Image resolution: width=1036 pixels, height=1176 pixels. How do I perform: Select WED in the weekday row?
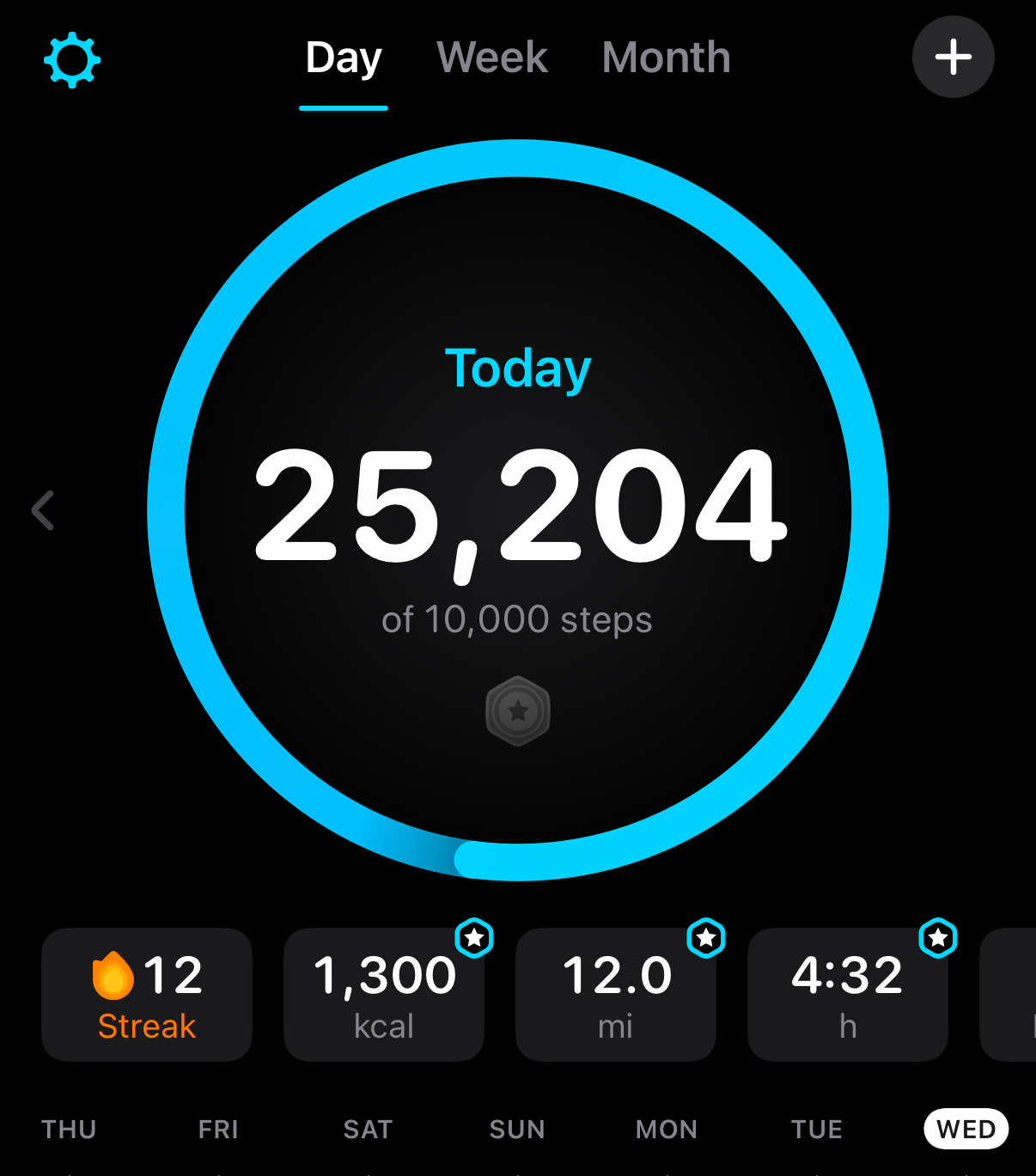click(x=966, y=1129)
